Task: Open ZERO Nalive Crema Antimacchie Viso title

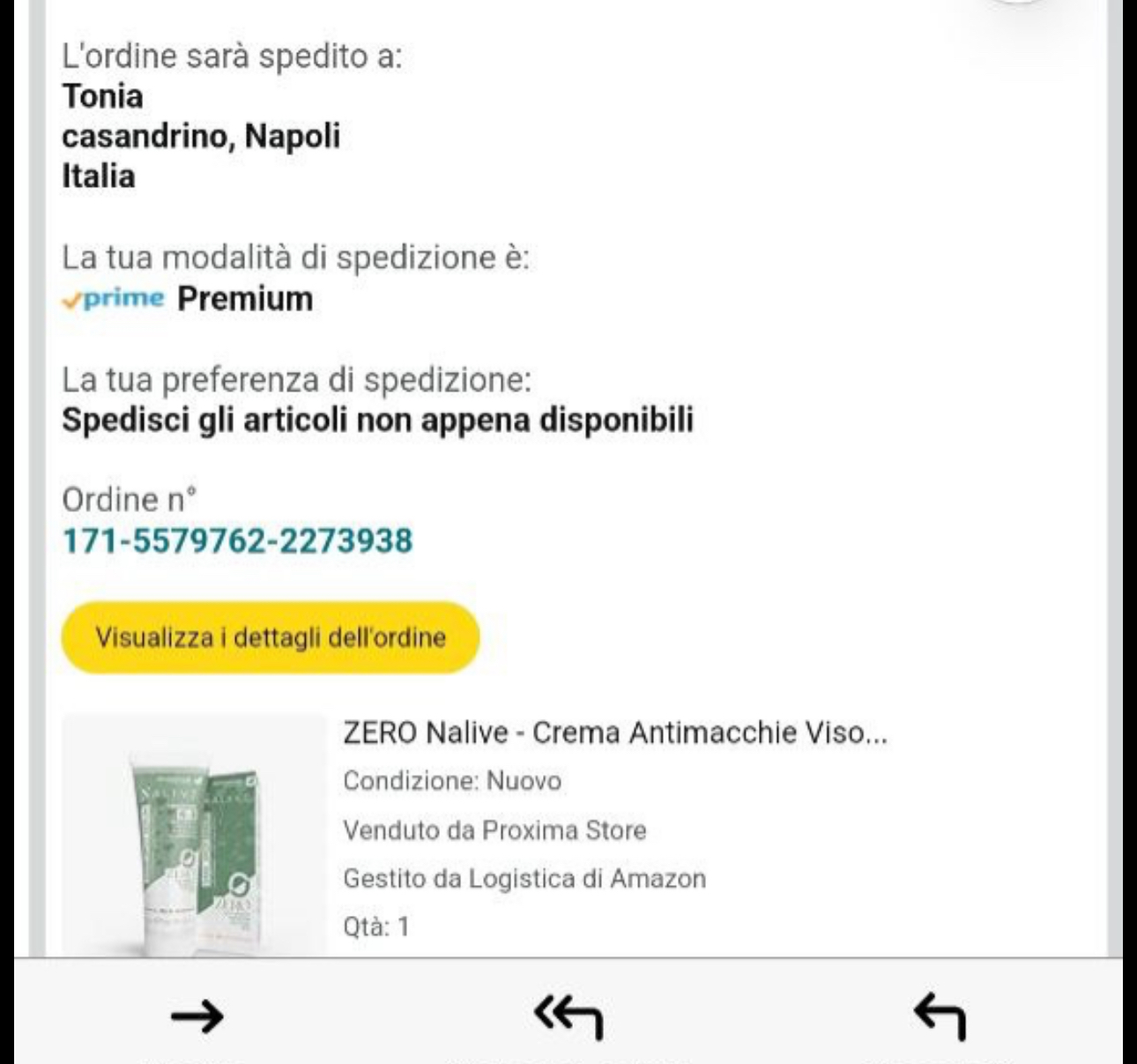Action: [x=614, y=733]
